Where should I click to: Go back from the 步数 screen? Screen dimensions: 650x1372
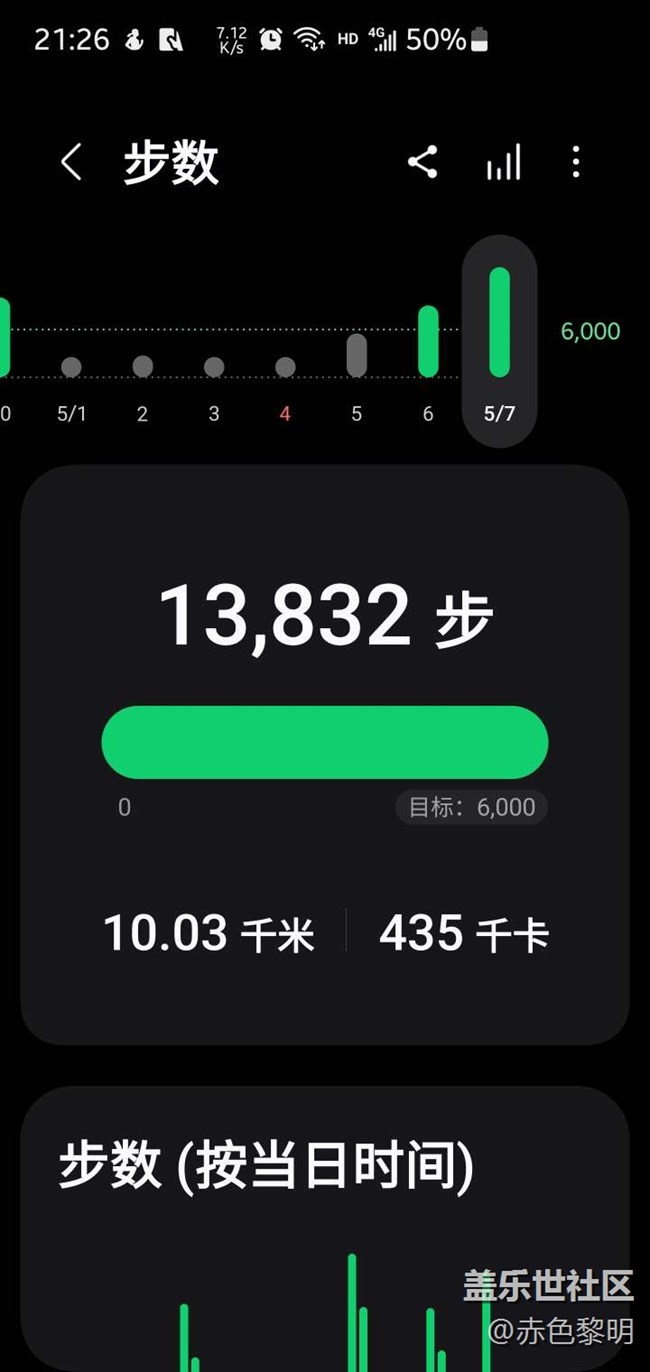tap(70, 162)
